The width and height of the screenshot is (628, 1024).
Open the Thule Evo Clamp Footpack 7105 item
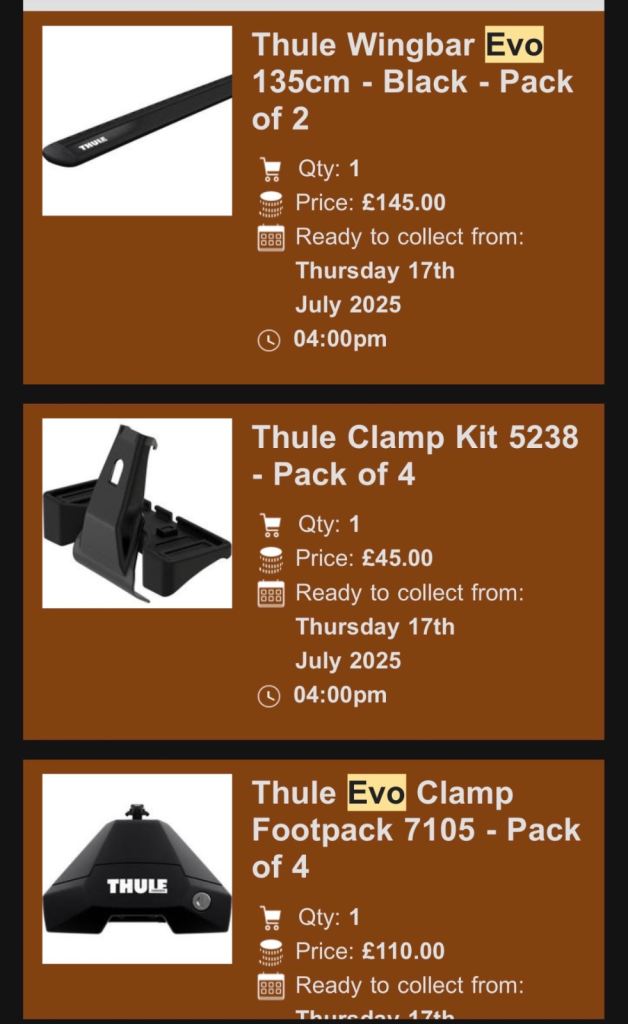point(415,829)
